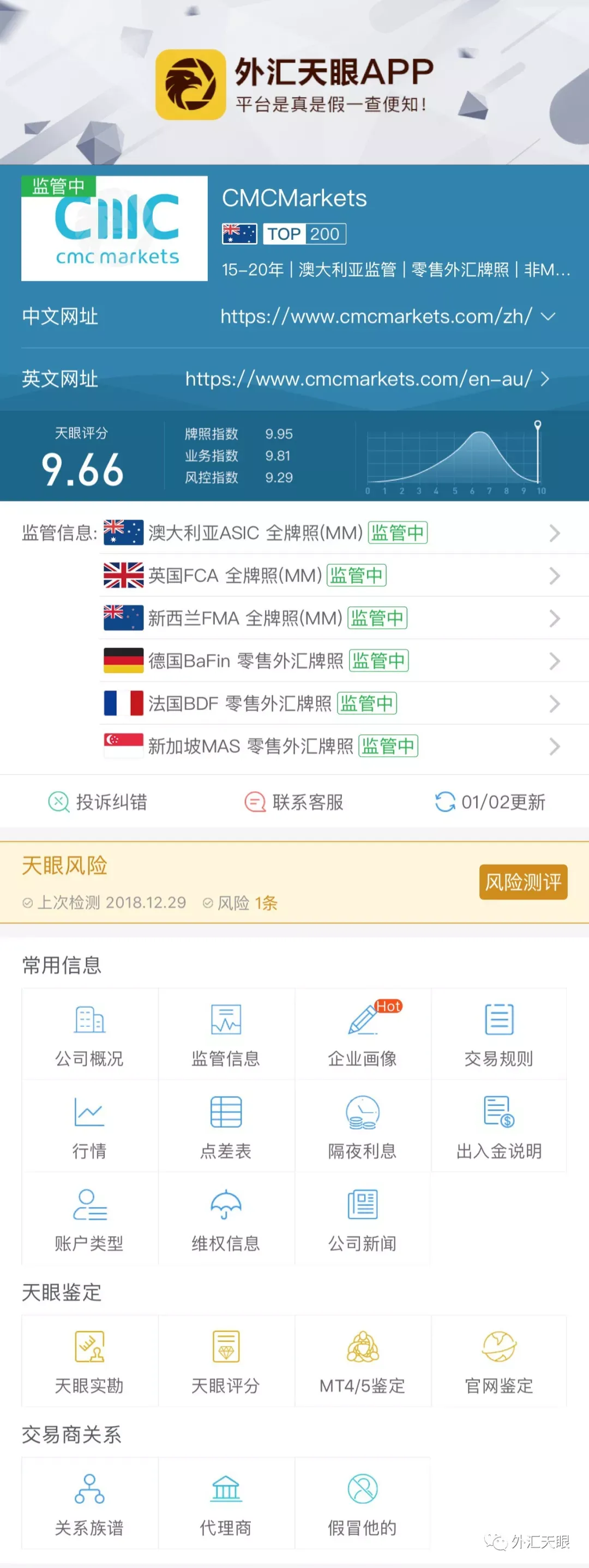
Task: Open 假冒他的 section
Action: point(363,1503)
